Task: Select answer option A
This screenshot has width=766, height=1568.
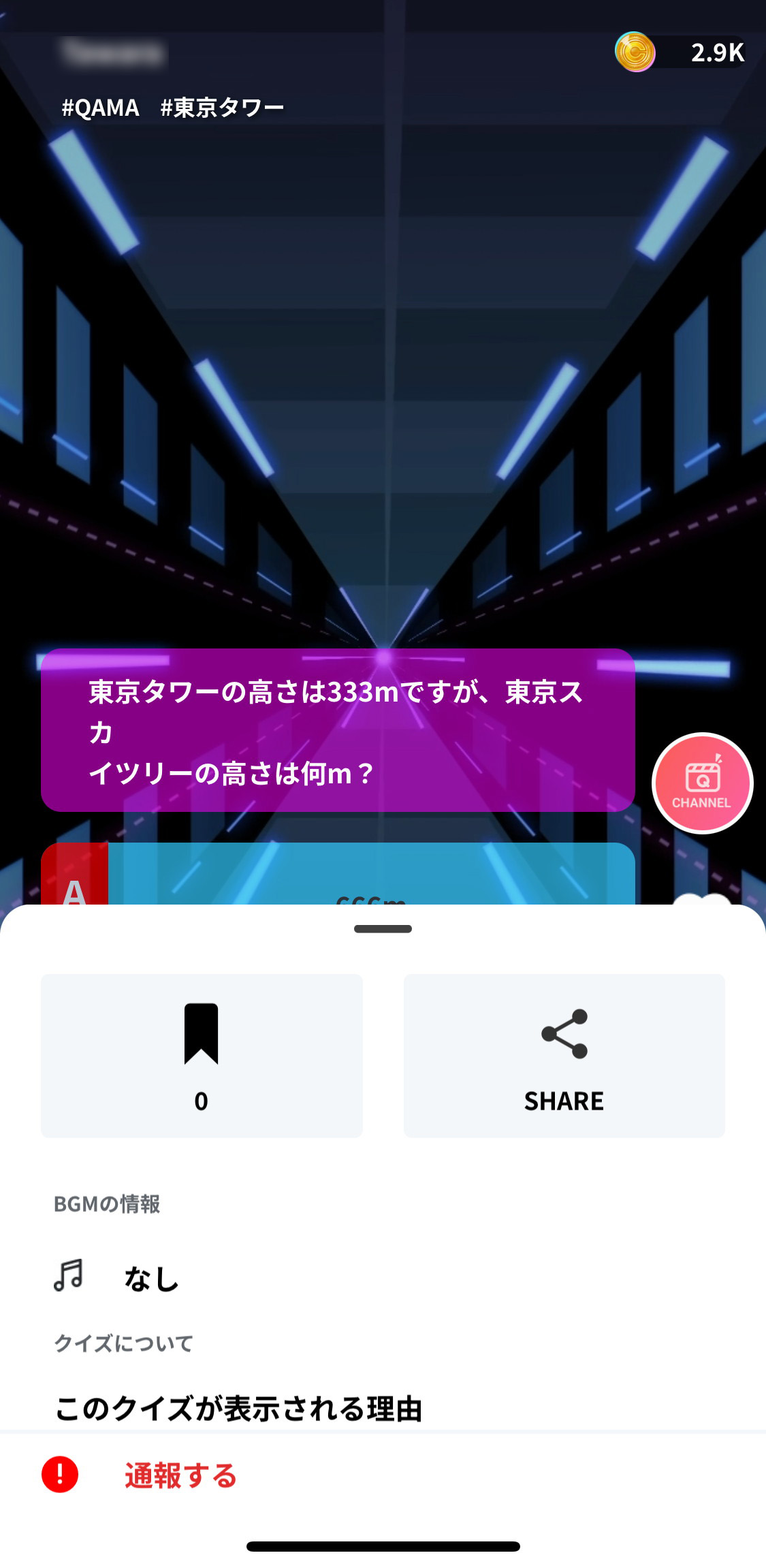Action: click(338, 874)
